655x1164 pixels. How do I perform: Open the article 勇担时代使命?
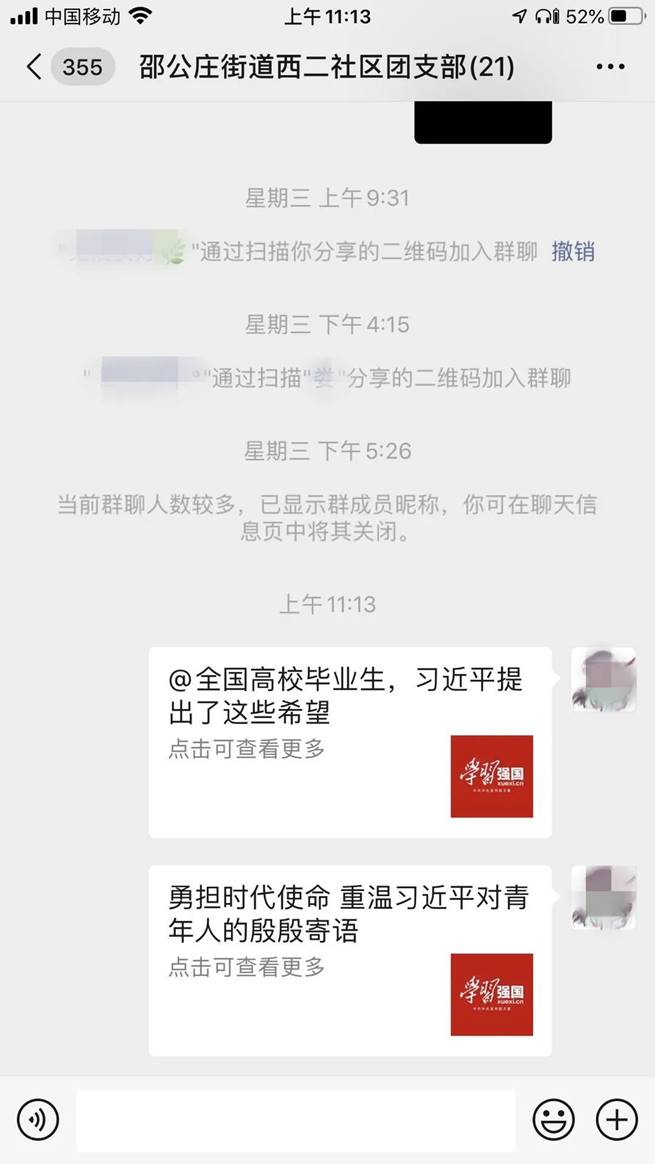tap(349, 959)
